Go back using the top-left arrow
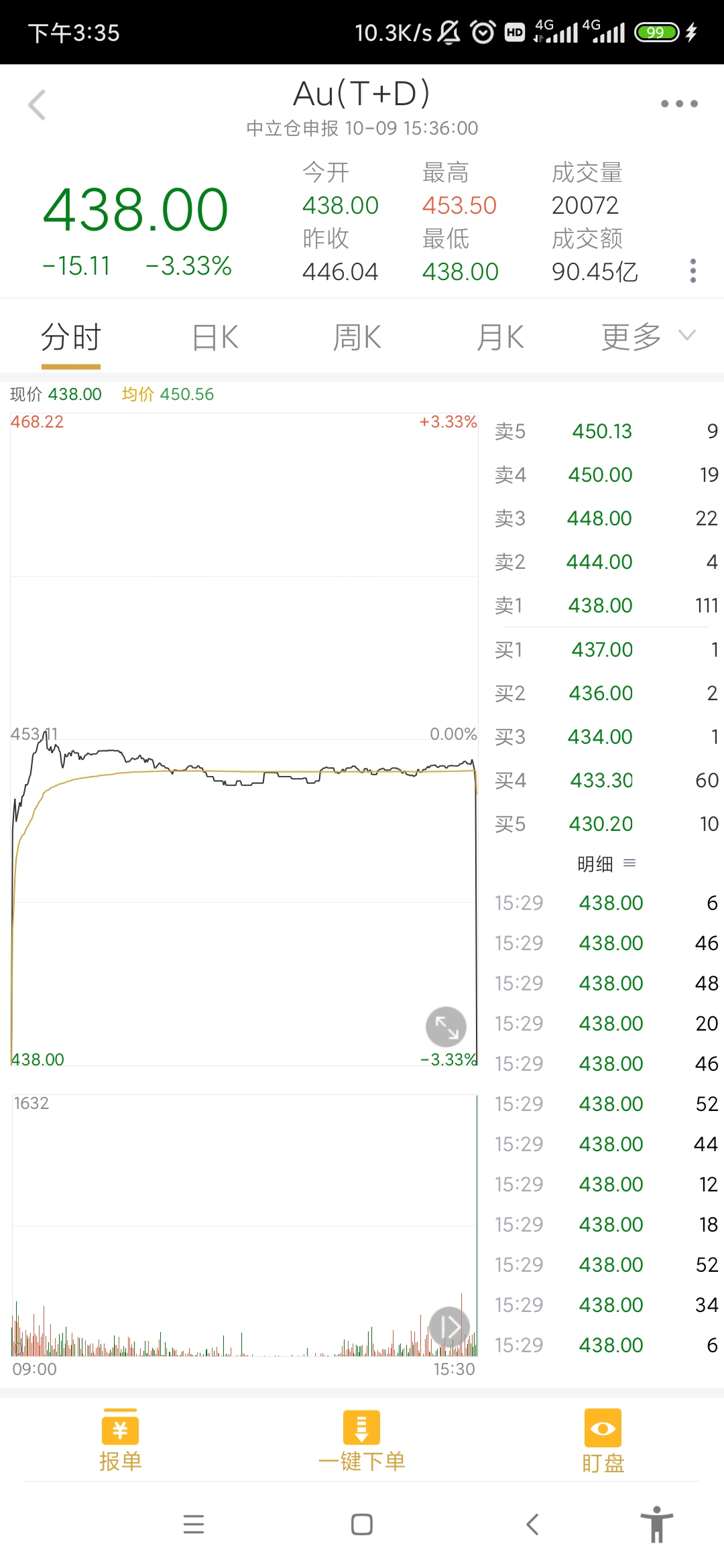The height and width of the screenshot is (1568, 724). (38, 105)
